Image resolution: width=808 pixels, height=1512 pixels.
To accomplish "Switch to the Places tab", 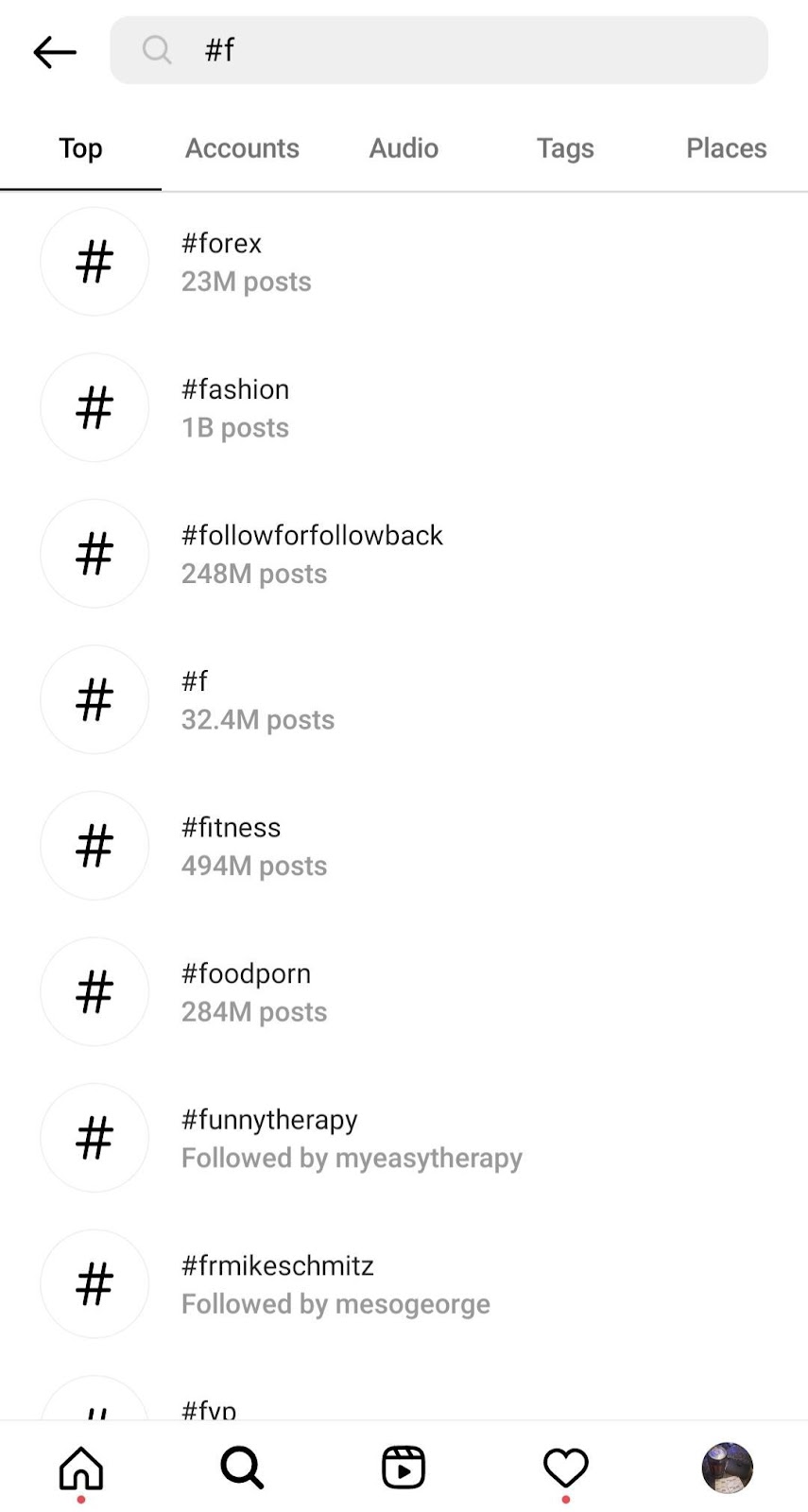I will (726, 148).
